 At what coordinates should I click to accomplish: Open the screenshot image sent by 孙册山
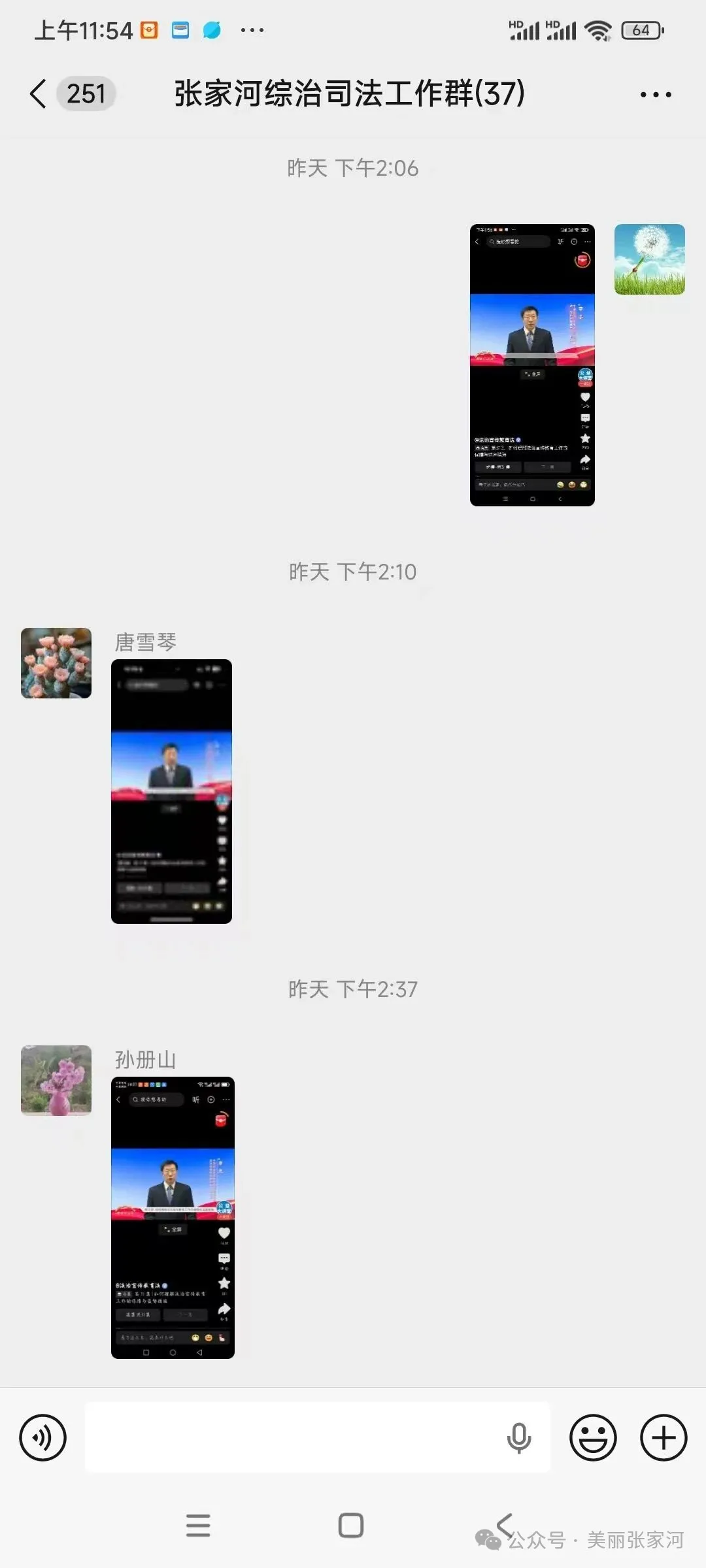coord(173,1217)
